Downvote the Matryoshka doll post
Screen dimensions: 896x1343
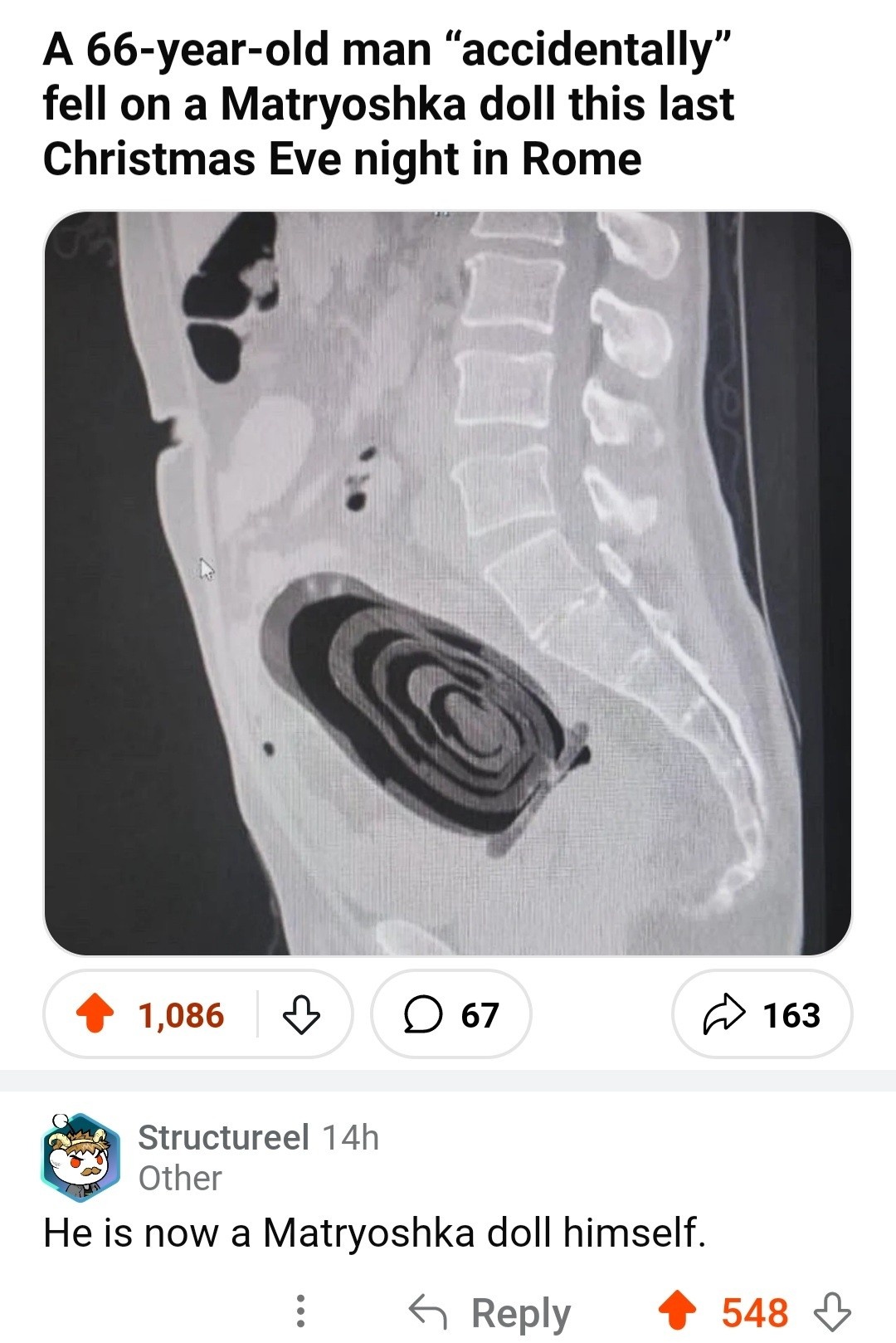click(301, 1014)
